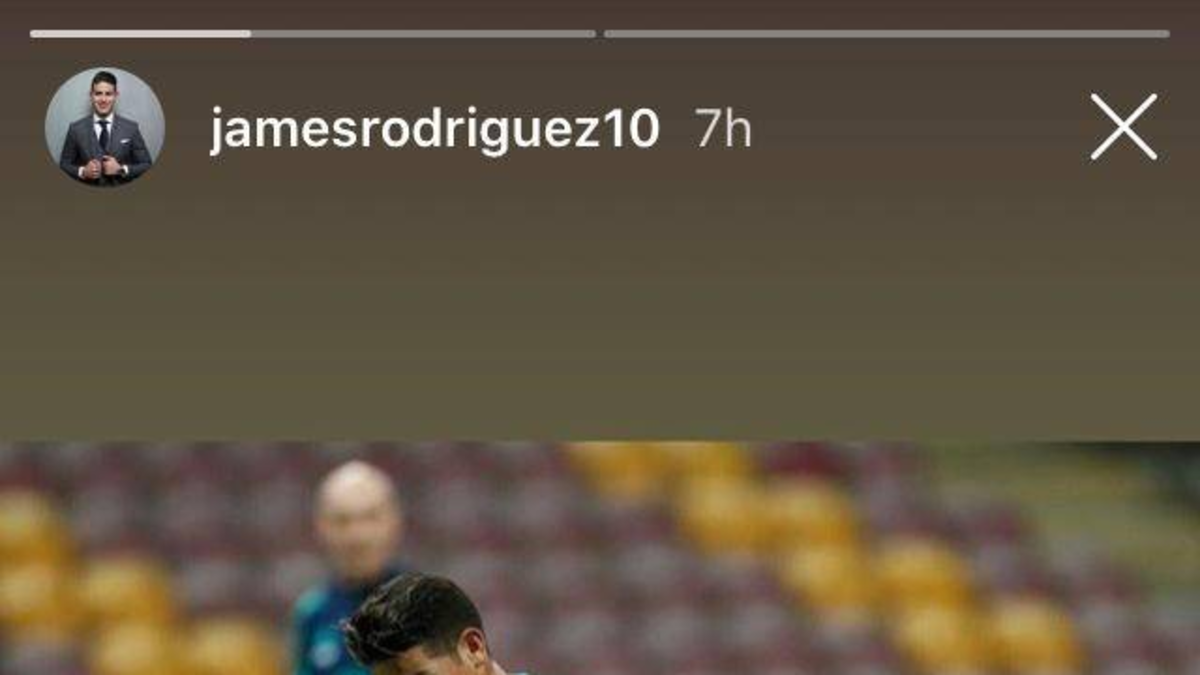Tap the jamesrodriguez10 username
This screenshot has width=1200, height=675.
(x=434, y=129)
